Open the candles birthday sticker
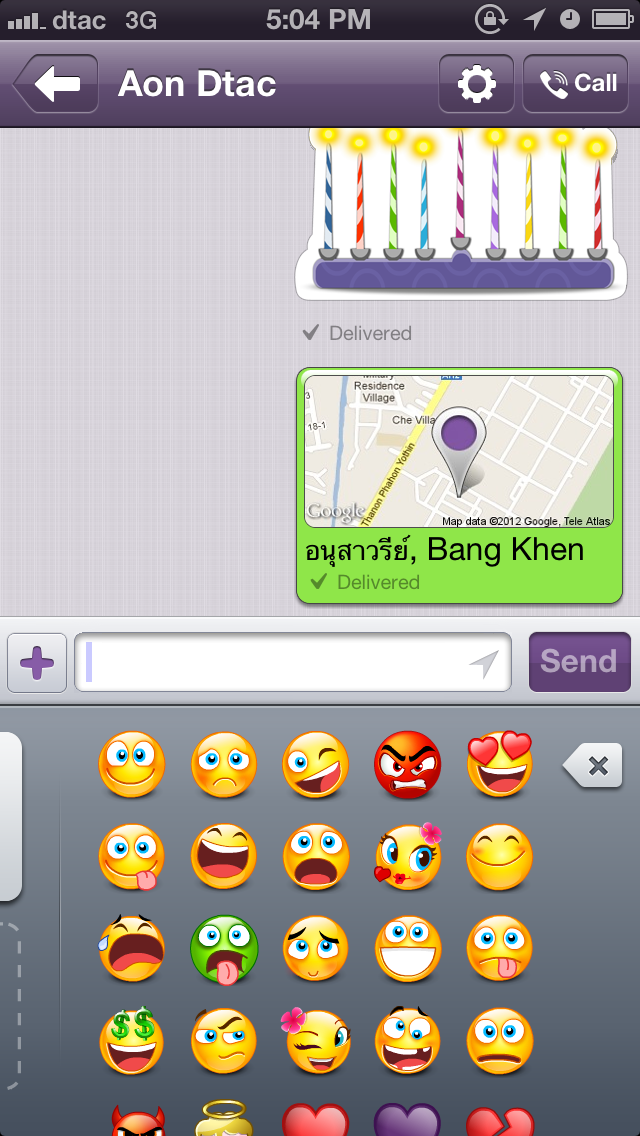Image resolution: width=640 pixels, height=1136 pixels. tap(461, 214)
